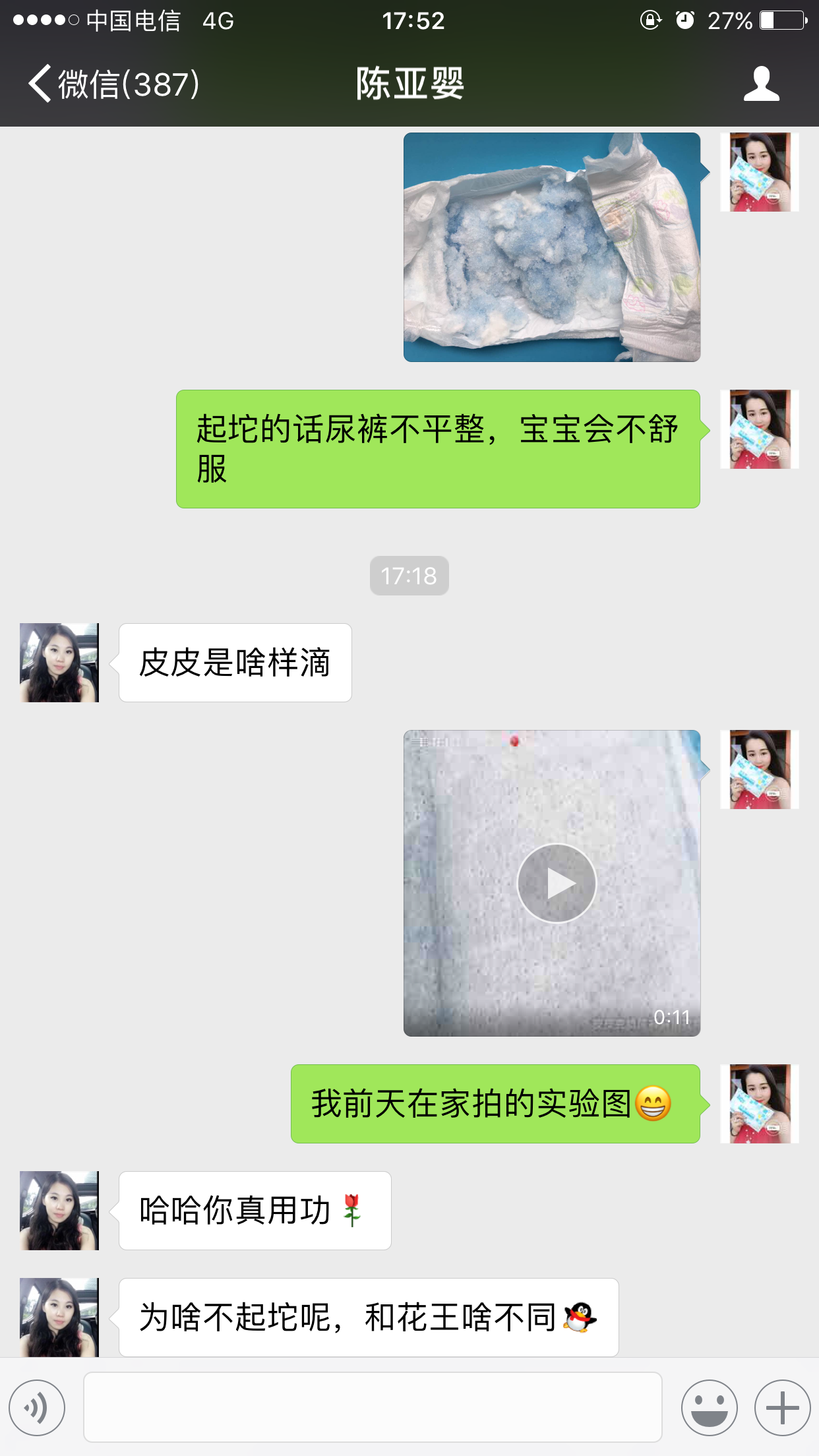View the diaper photo in full screen
The height and width of the screenshot is (1456, 819).
pos(551,247)
